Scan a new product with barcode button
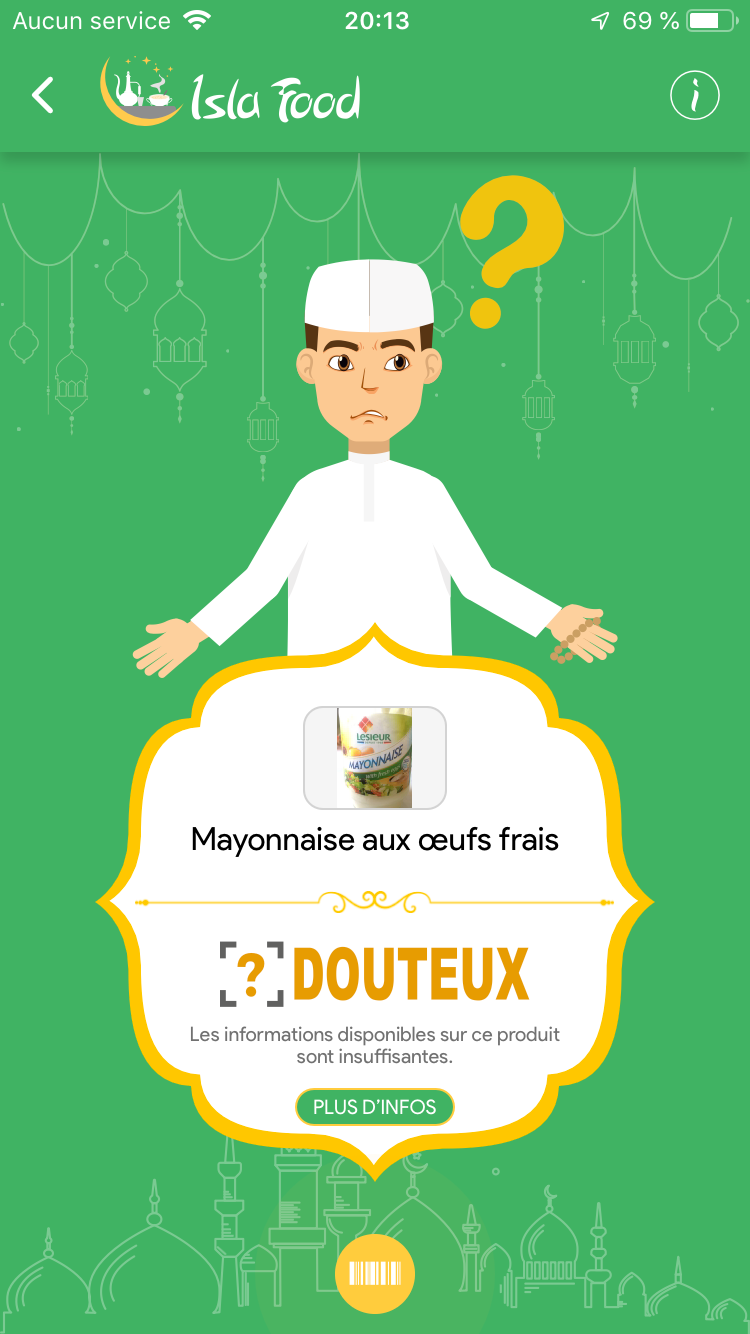This screenshot has width=750, height=1334. click(x=374, y=1273)
